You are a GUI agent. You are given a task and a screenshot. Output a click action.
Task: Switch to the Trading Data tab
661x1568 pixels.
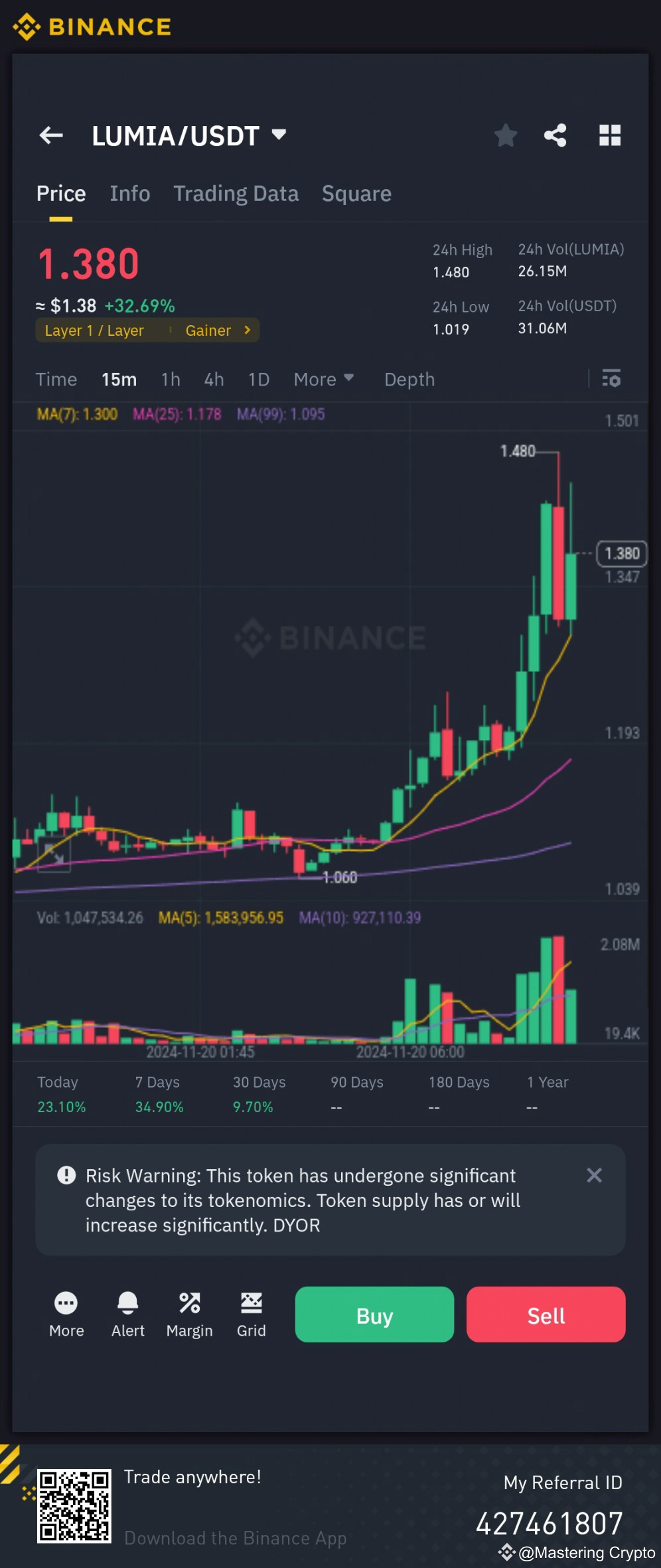click(x=236, y=193)
